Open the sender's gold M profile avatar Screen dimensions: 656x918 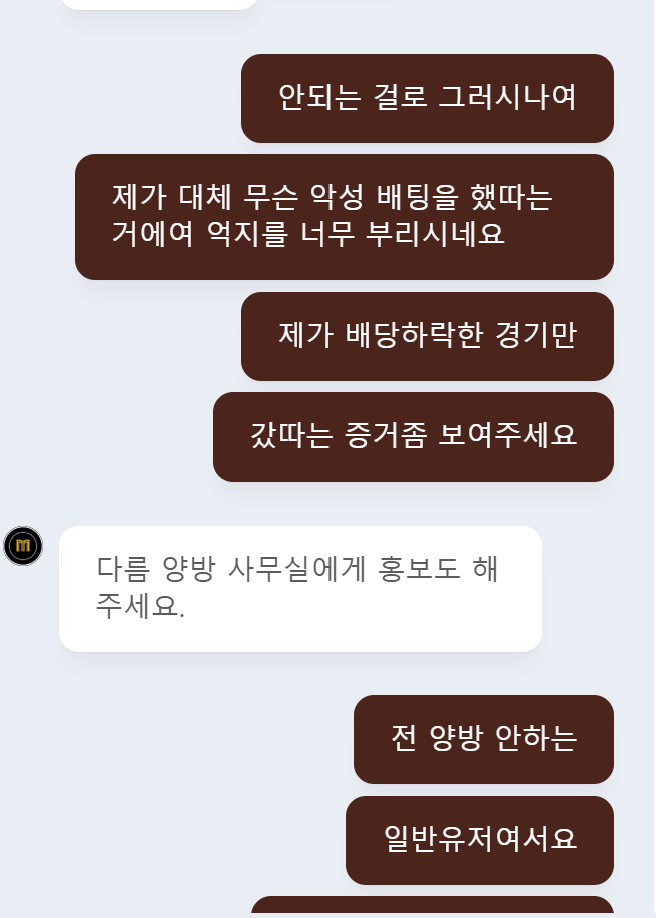23,546
